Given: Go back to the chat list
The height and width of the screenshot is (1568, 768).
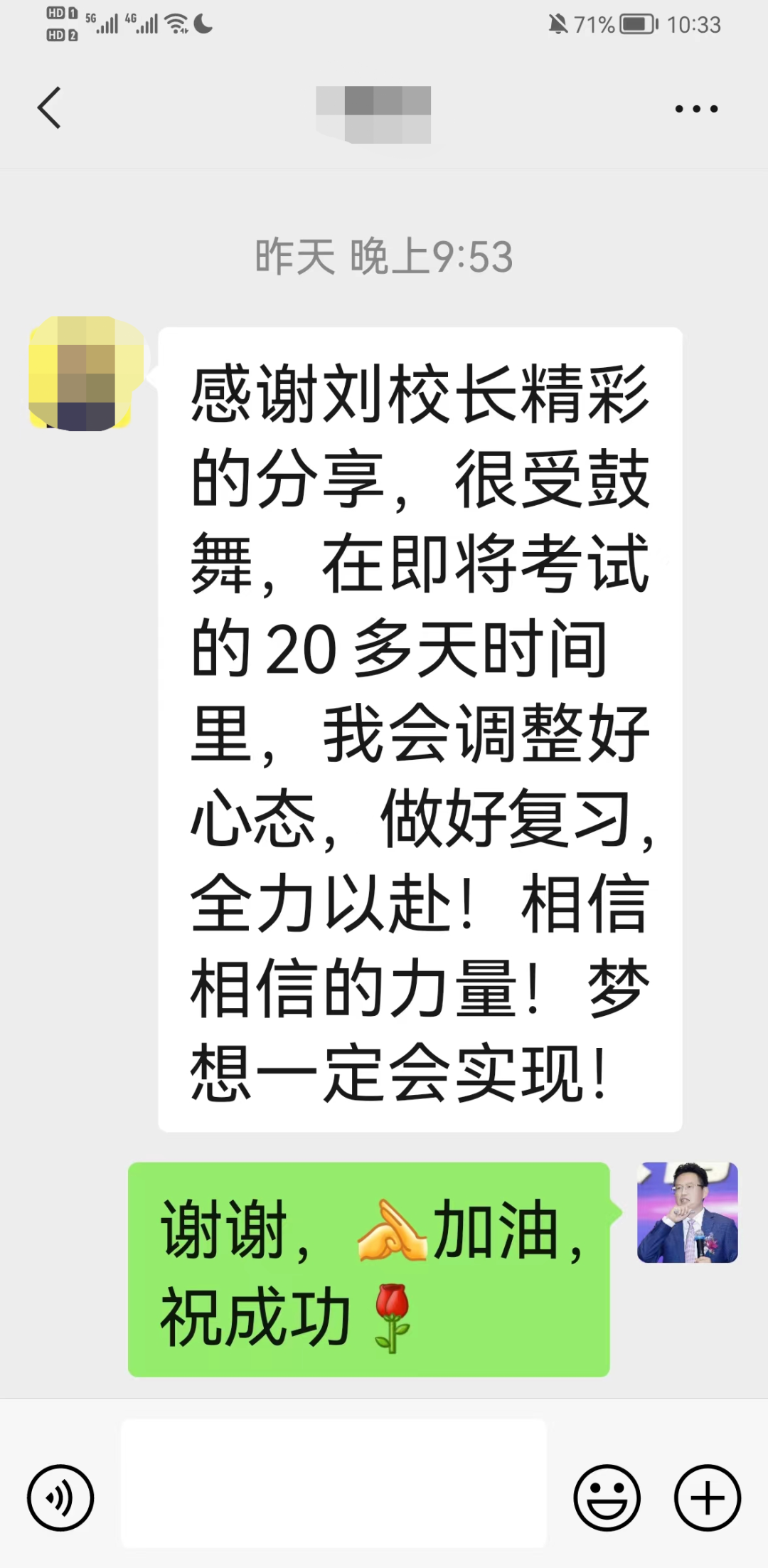Looking at the screenshot, I should point(49,108).
